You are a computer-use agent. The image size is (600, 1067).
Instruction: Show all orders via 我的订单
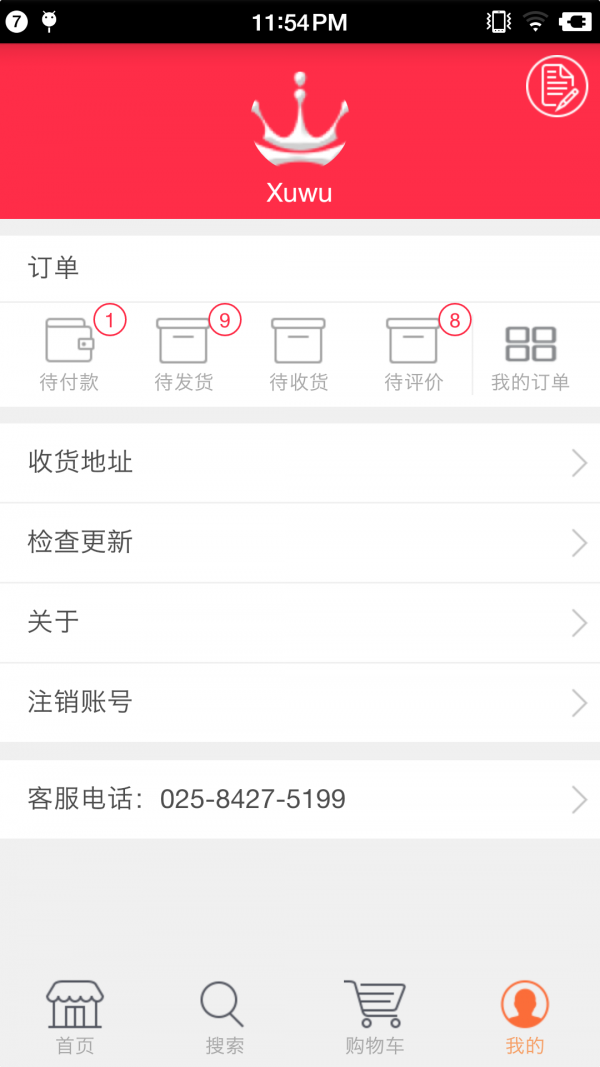click(530, 354)
